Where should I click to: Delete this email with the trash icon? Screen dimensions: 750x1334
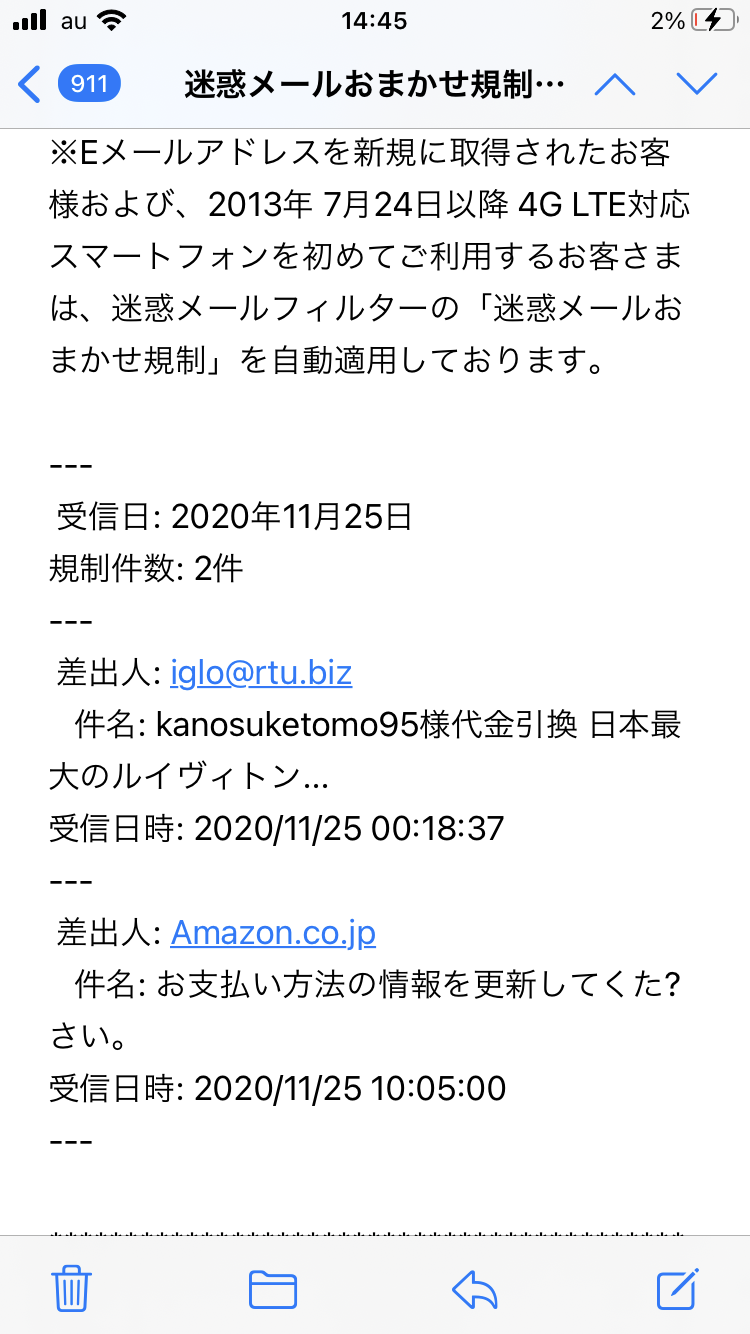[x=72, y=1288]
